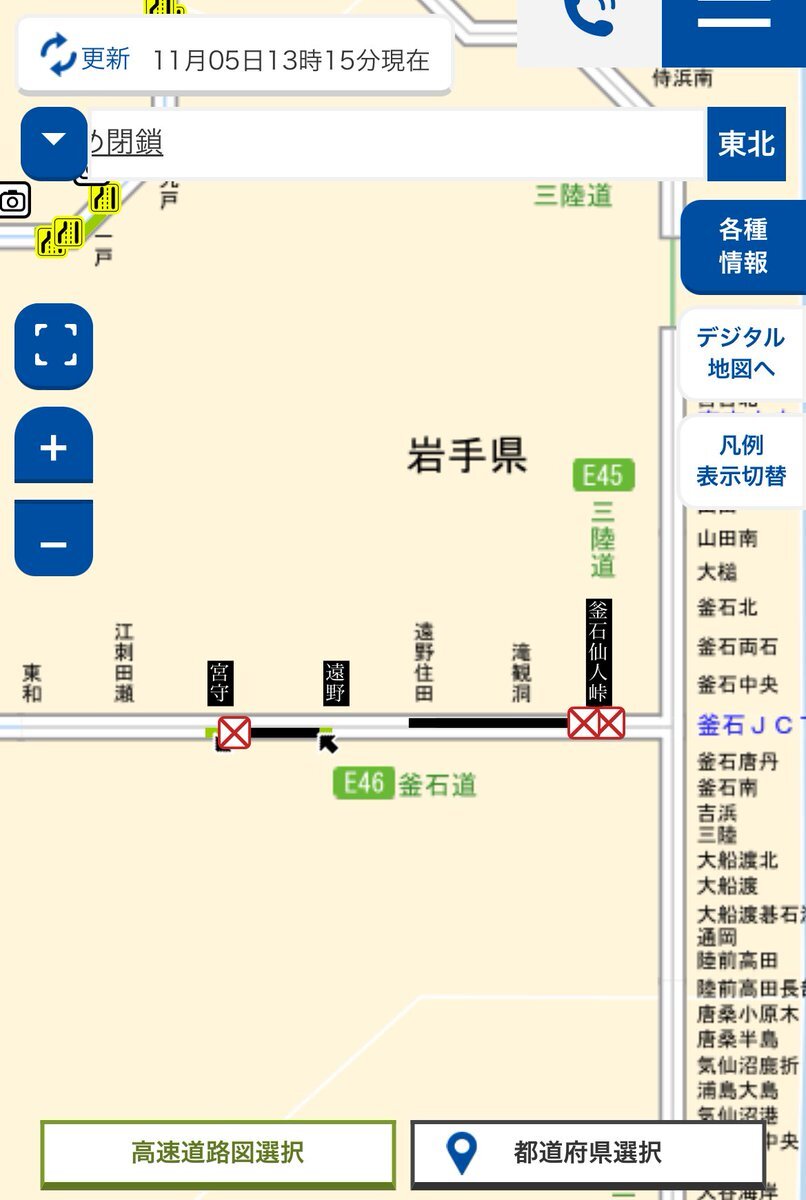Tap the closure marker at 宮守
Viewport: 806px width, 1200px height.
(x=234, y=733)
